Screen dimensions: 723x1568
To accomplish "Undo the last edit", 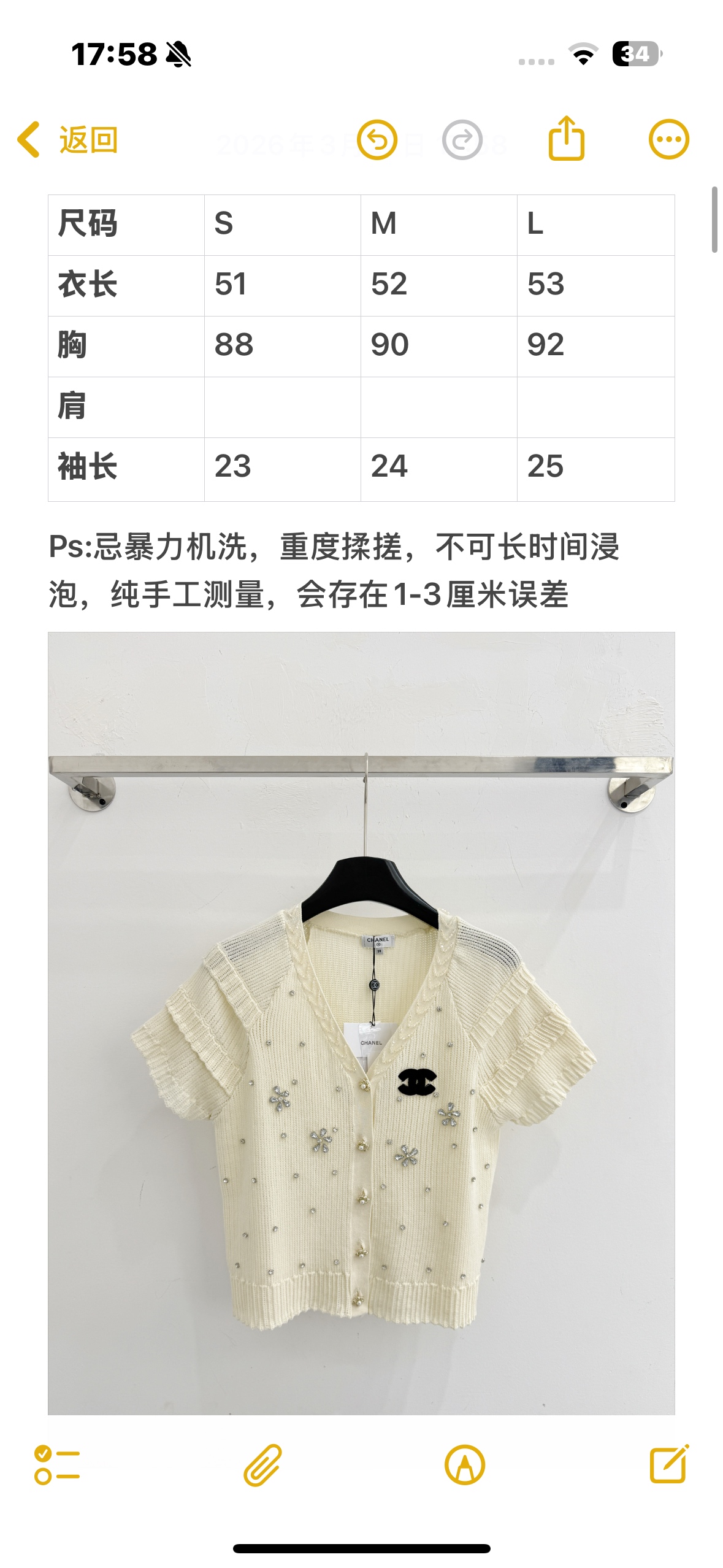I will click(377, 140).
